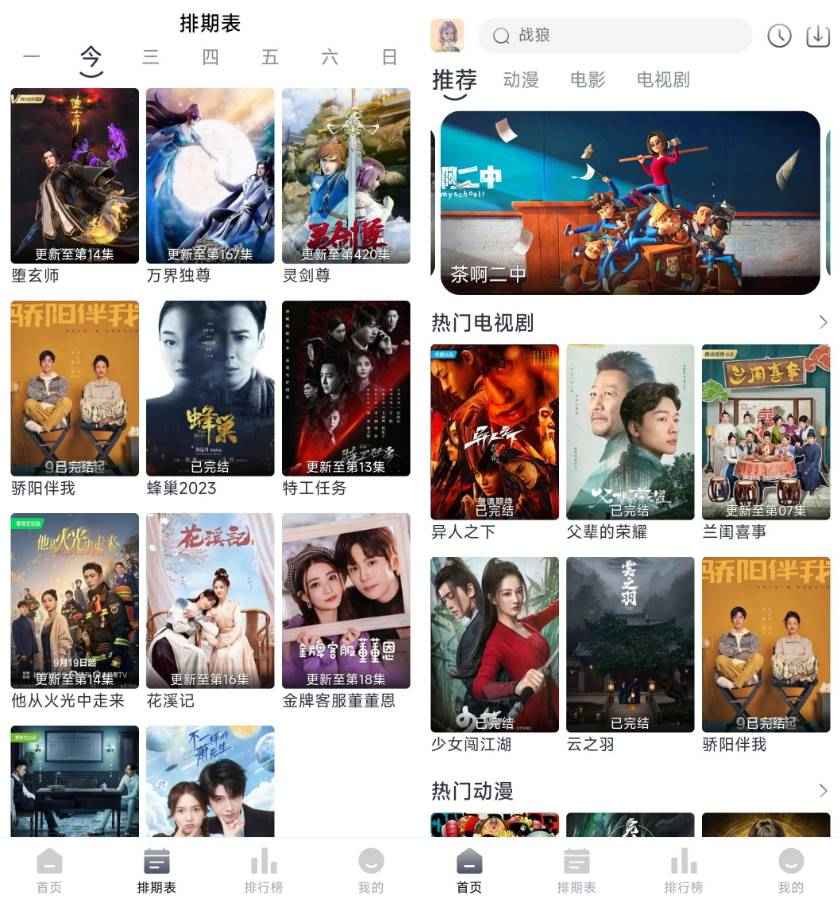This screenshot has width=840, height=900.
Task: Open the 异人之下 drama poster
Action: click(x=492, y=432)
